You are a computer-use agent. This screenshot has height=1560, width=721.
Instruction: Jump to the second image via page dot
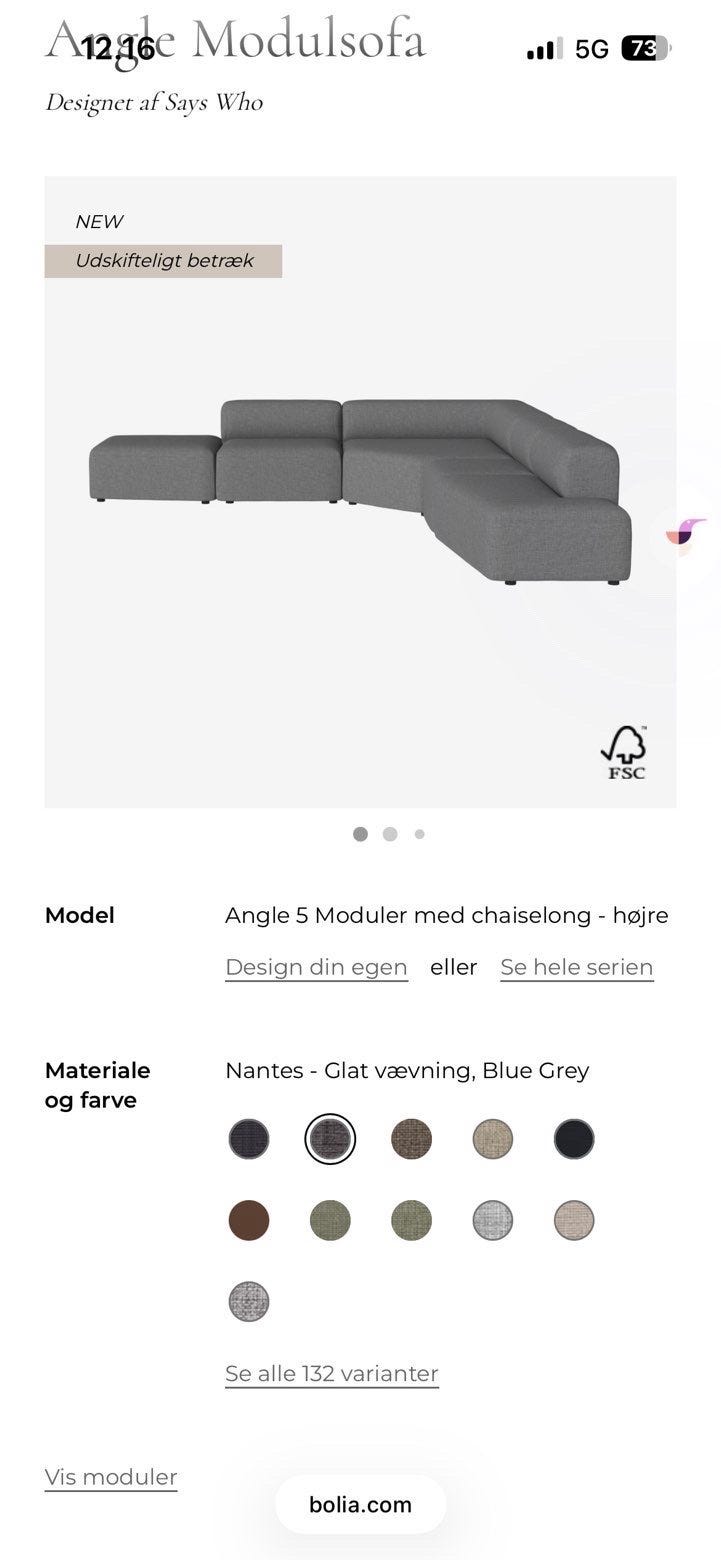[x=390, y=834]
